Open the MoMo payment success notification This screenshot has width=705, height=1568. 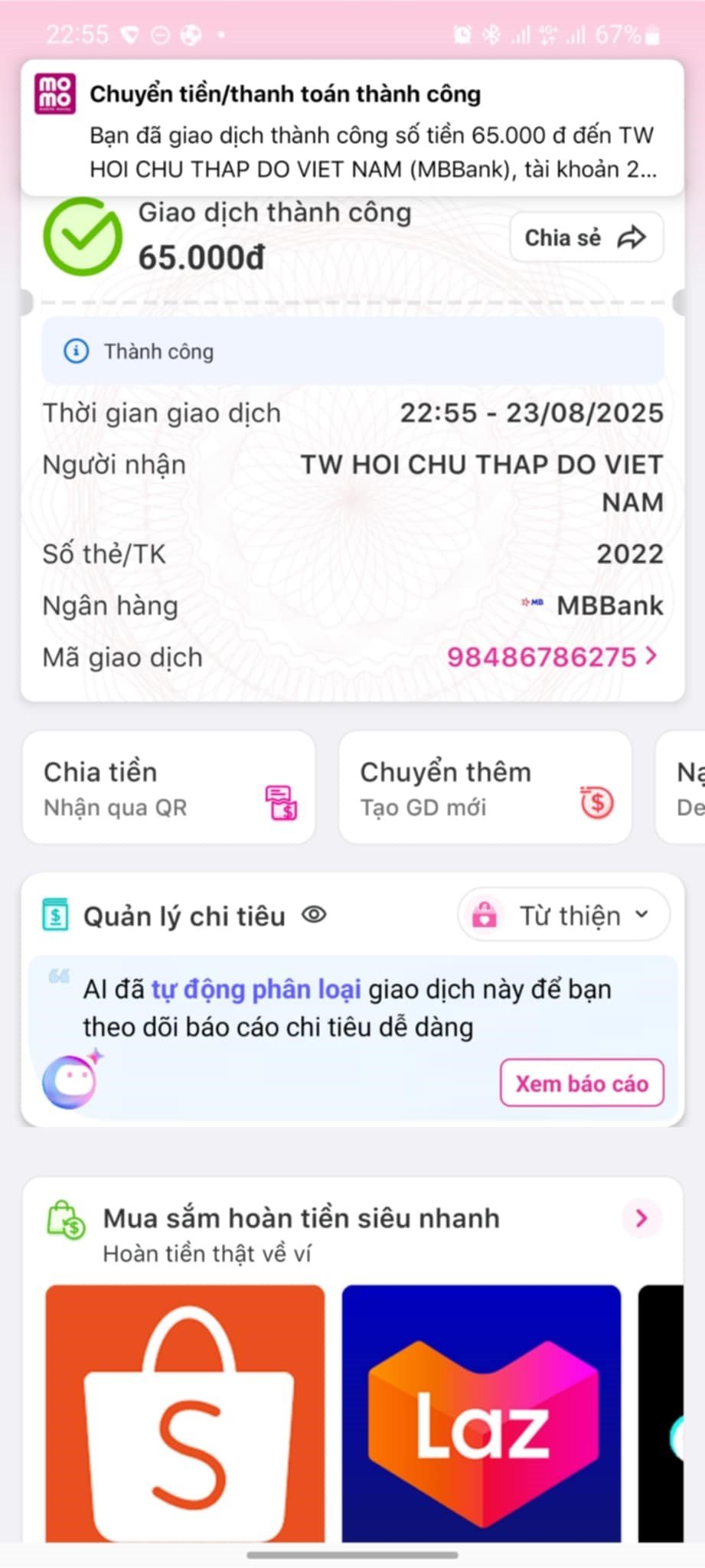pyautogui.click(x=352, y=129)
